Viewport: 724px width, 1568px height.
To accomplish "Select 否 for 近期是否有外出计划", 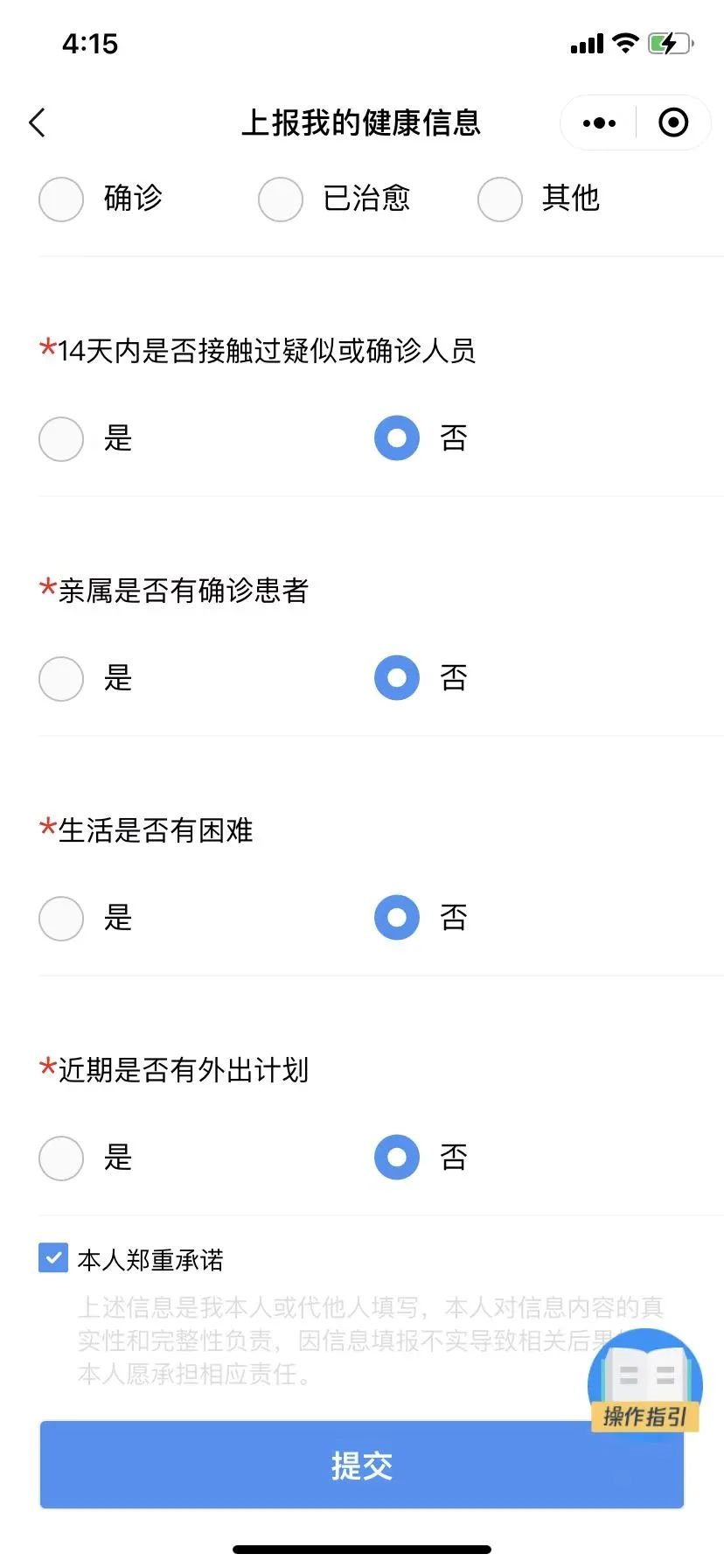I will 397,1158.
